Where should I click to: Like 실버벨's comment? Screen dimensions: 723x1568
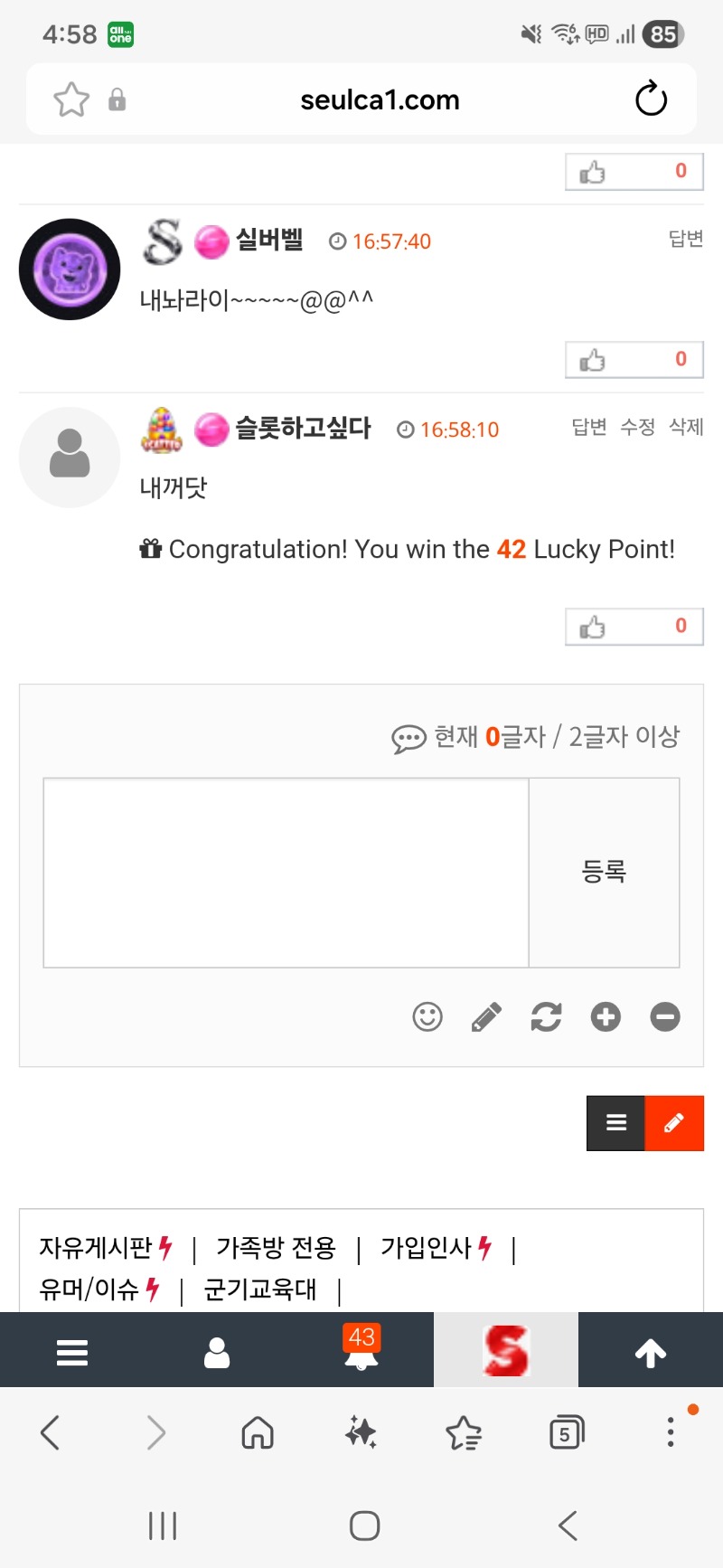pyautogui.click(x=634, y=360)
